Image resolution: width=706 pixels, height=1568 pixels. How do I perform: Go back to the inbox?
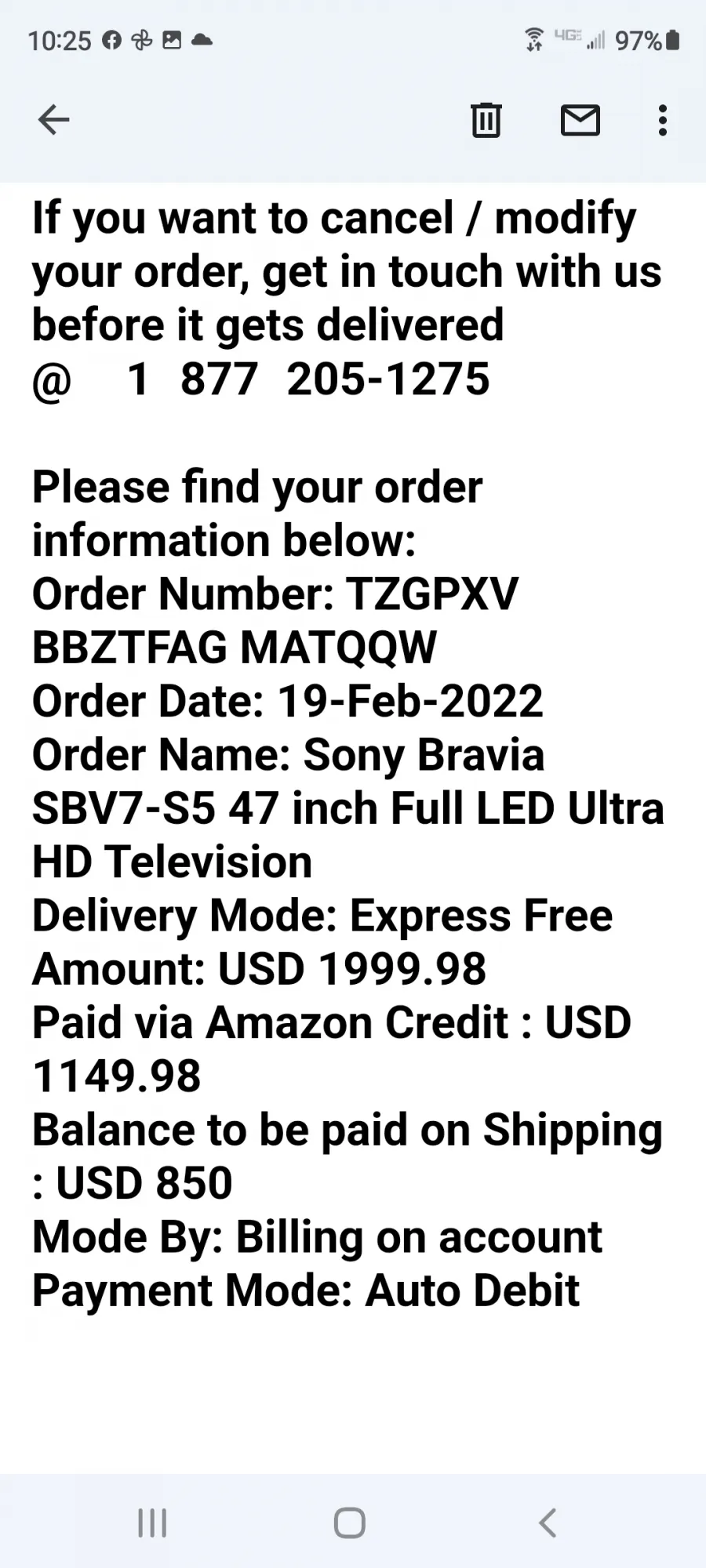click(53, 120)
